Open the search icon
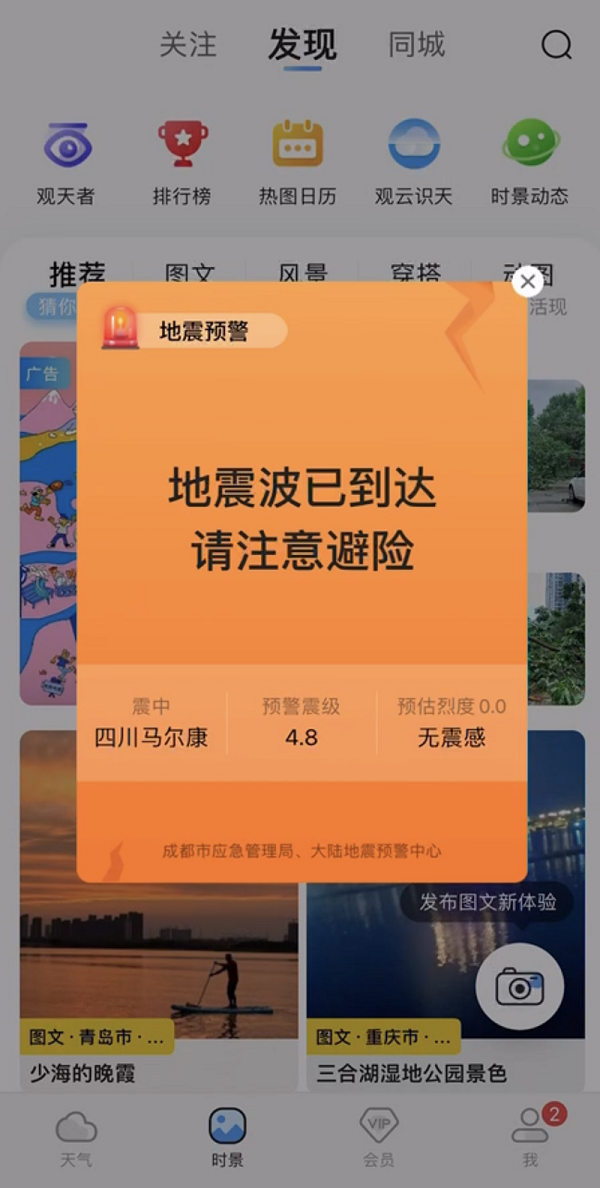The height and width of the screenshot is (1188, 600). coord(556,45)
